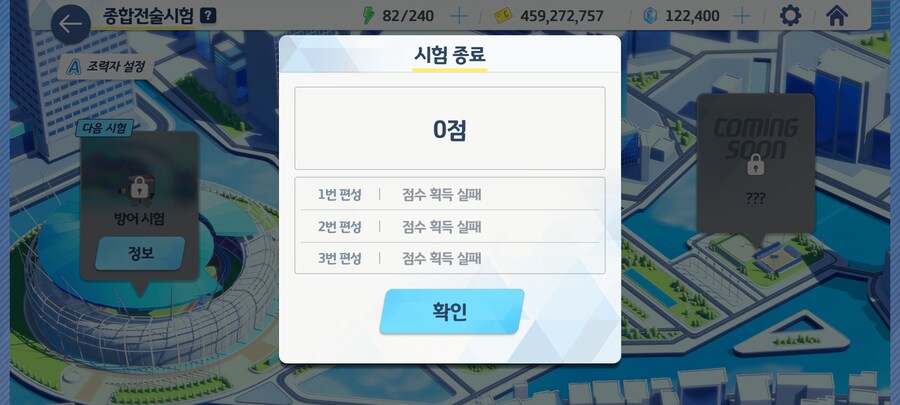900x405 pixels.
Task: Buy more blue gems with plus icon
Action: tap(742, 15)
